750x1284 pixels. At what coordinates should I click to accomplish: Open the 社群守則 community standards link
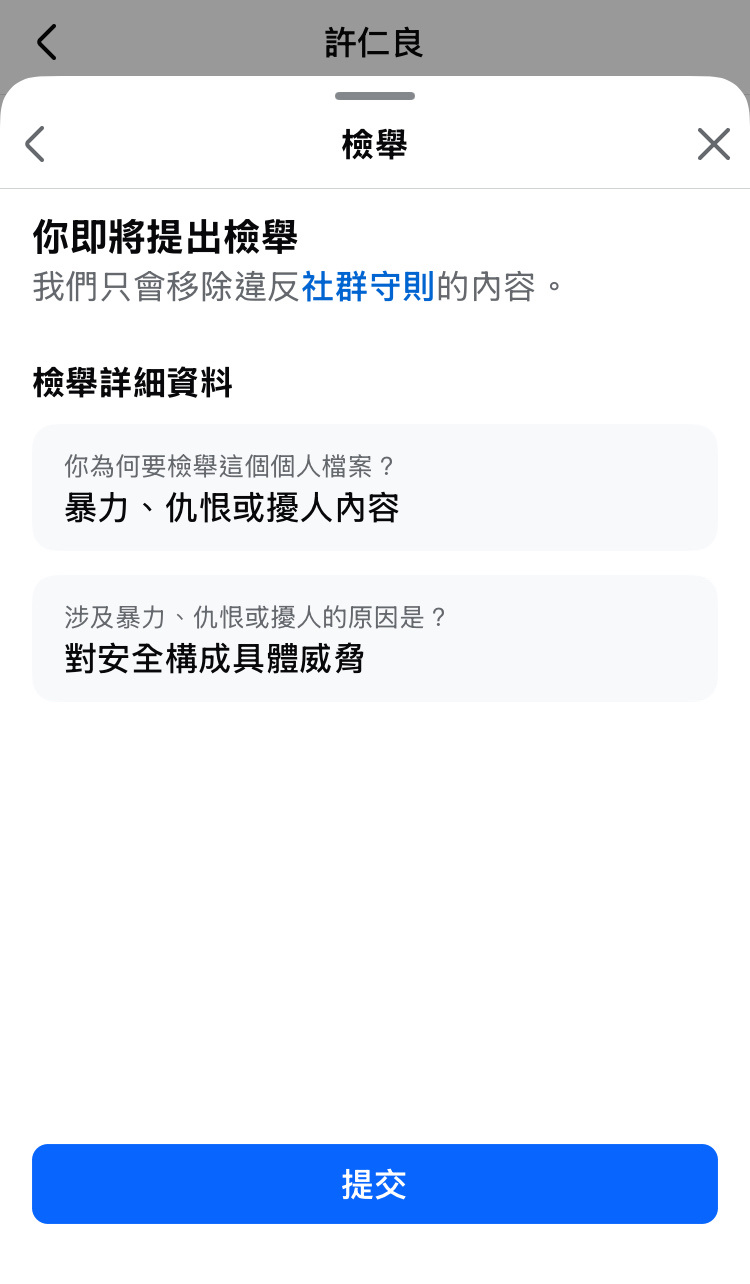368,286
